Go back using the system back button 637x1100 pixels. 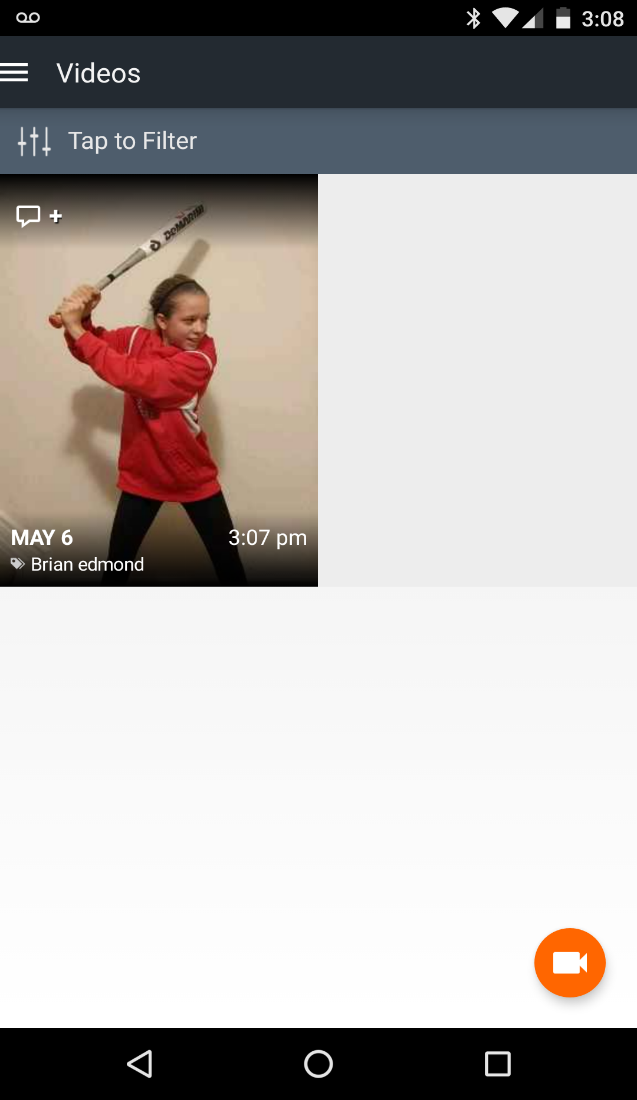pyautogui.click(x=140, y=1064)
